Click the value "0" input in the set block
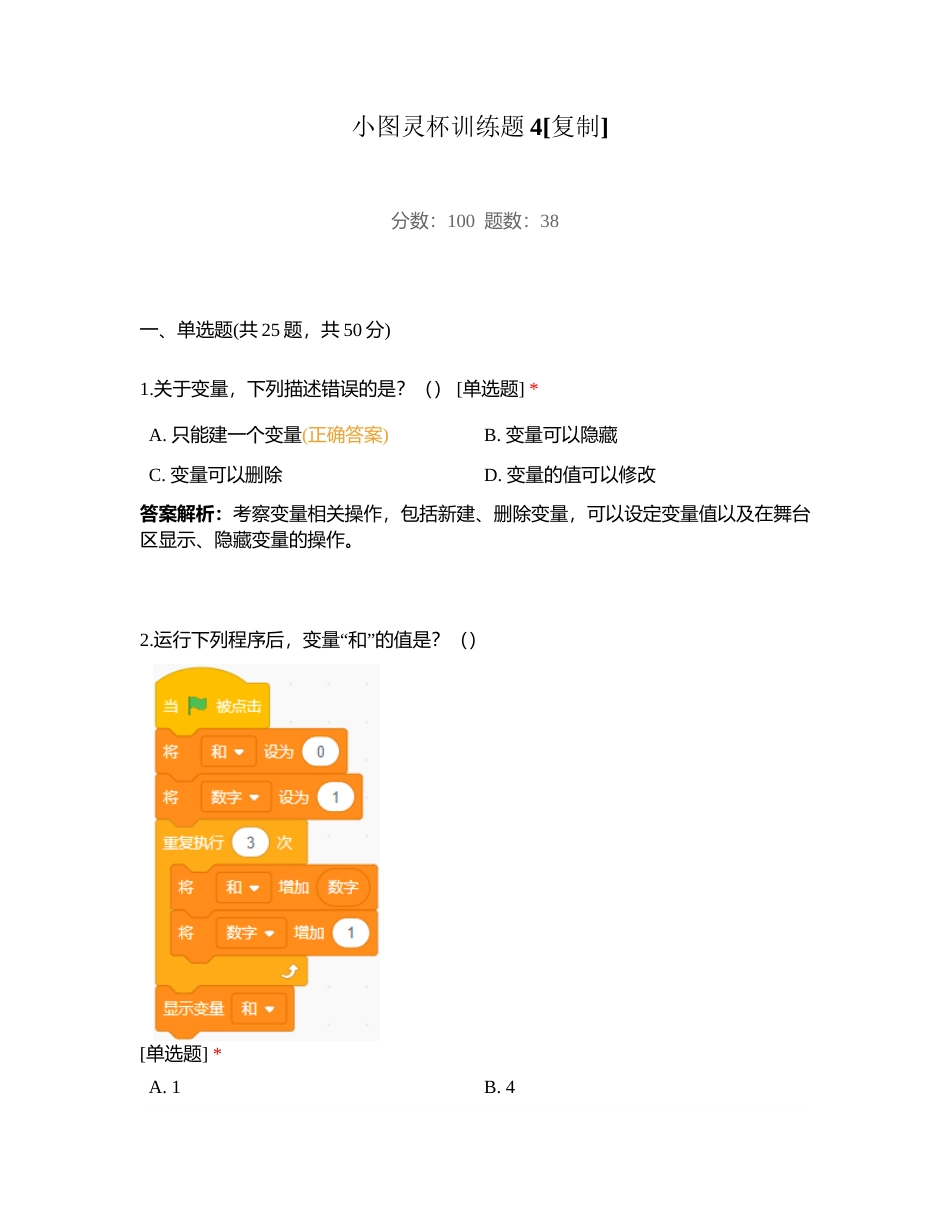Screen dimensions: 950x1230 click(320, 751)
